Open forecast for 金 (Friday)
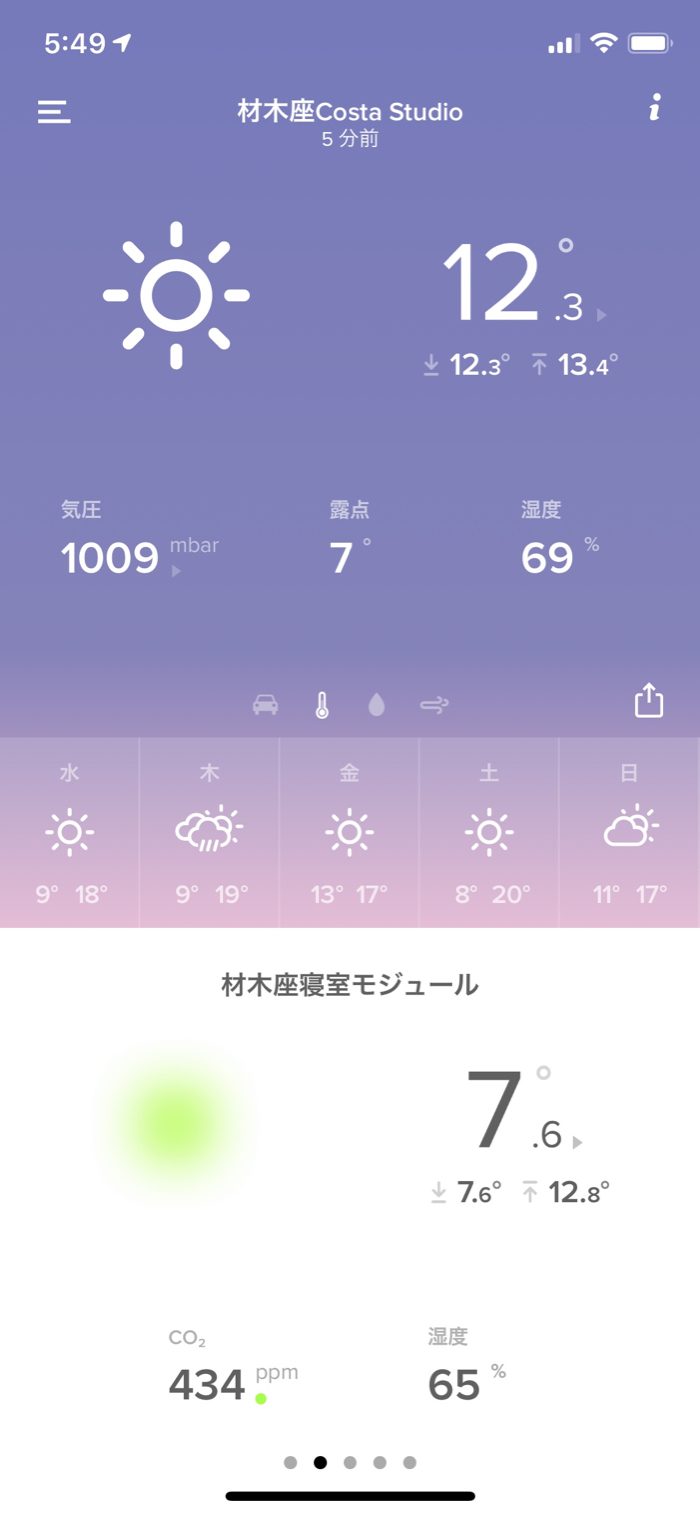The image size is (700, 1516). [x=349, y=832]
